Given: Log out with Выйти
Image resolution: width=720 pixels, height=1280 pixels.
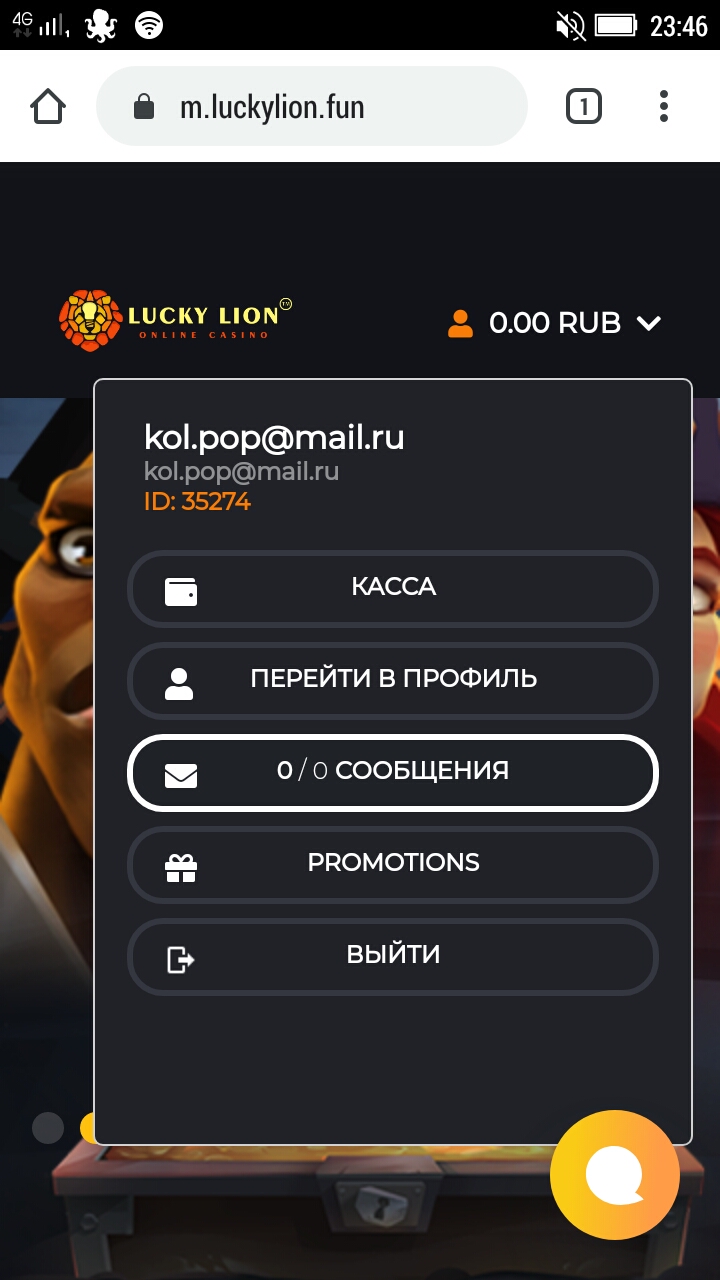Looking at the screenshot, I should (x=393, y=956).
